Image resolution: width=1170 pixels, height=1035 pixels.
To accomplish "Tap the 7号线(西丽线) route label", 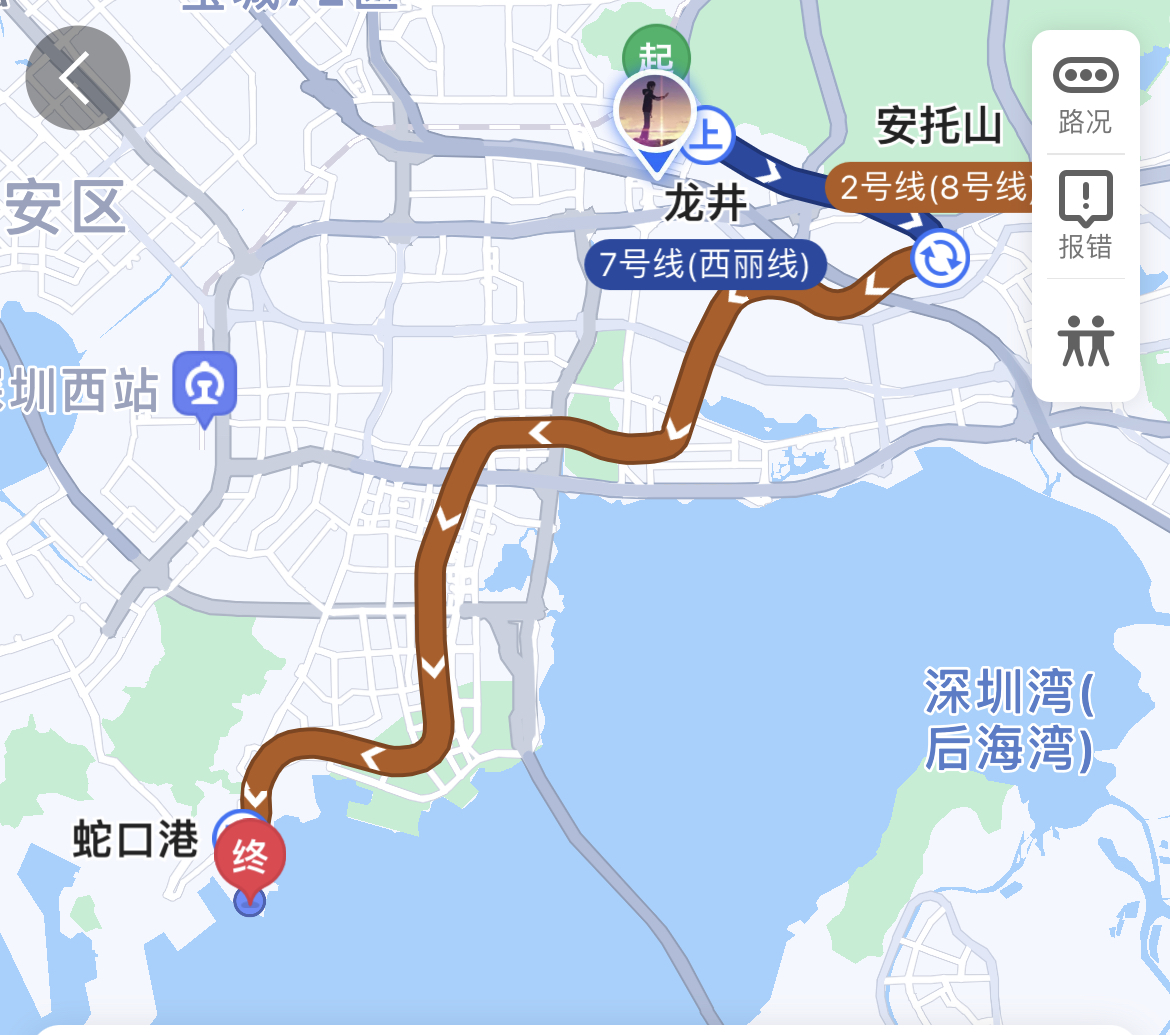I will [x=705, y=265].
